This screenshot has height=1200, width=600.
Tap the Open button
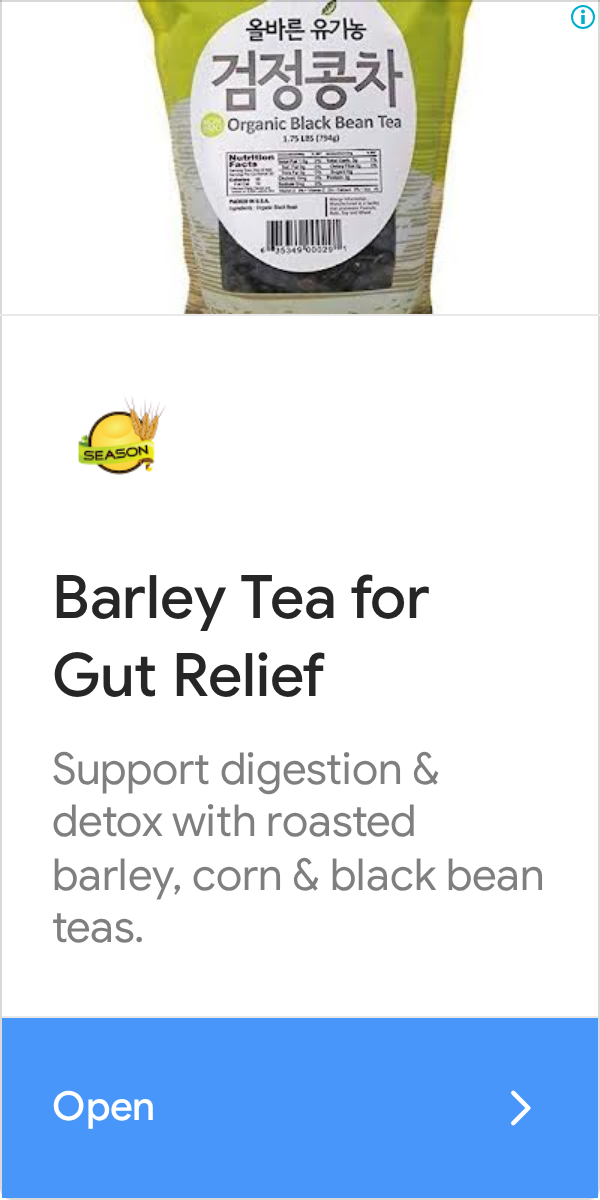click(300, 1108)
